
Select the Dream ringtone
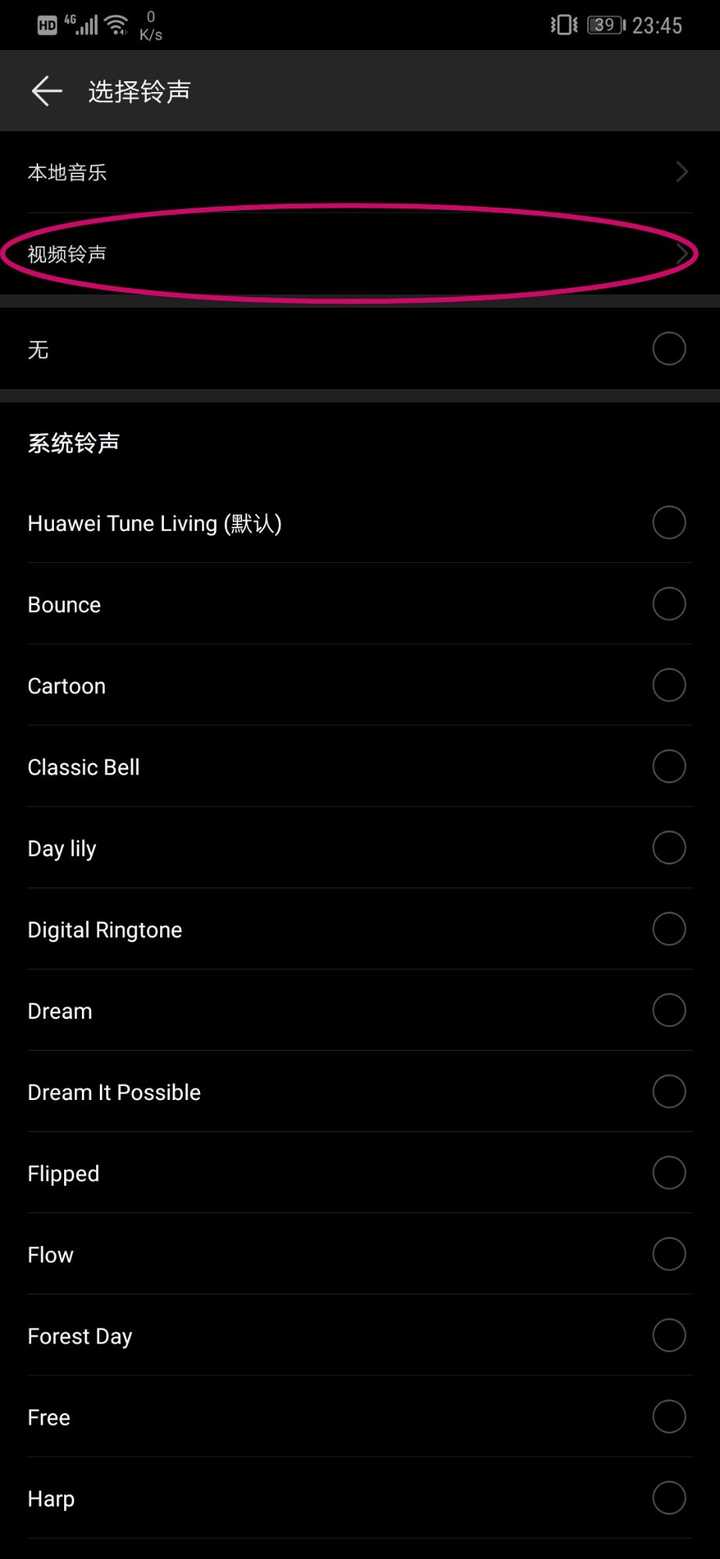(668, 1010)
